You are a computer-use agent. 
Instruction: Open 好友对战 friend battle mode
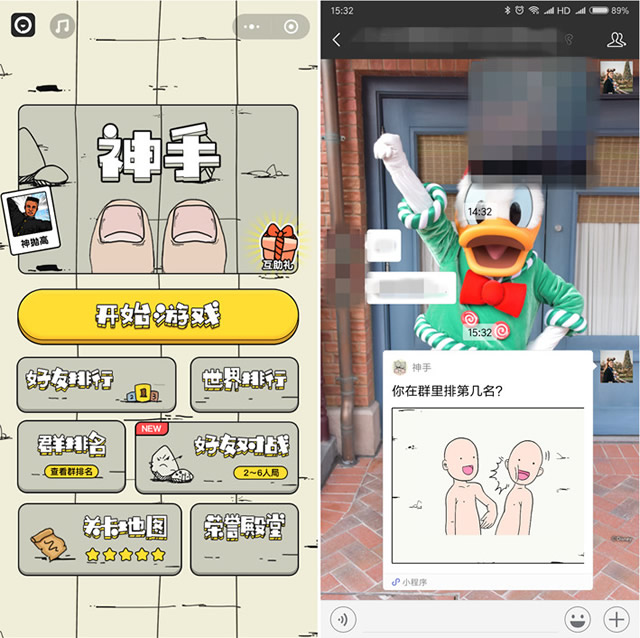tap(217, 457)
